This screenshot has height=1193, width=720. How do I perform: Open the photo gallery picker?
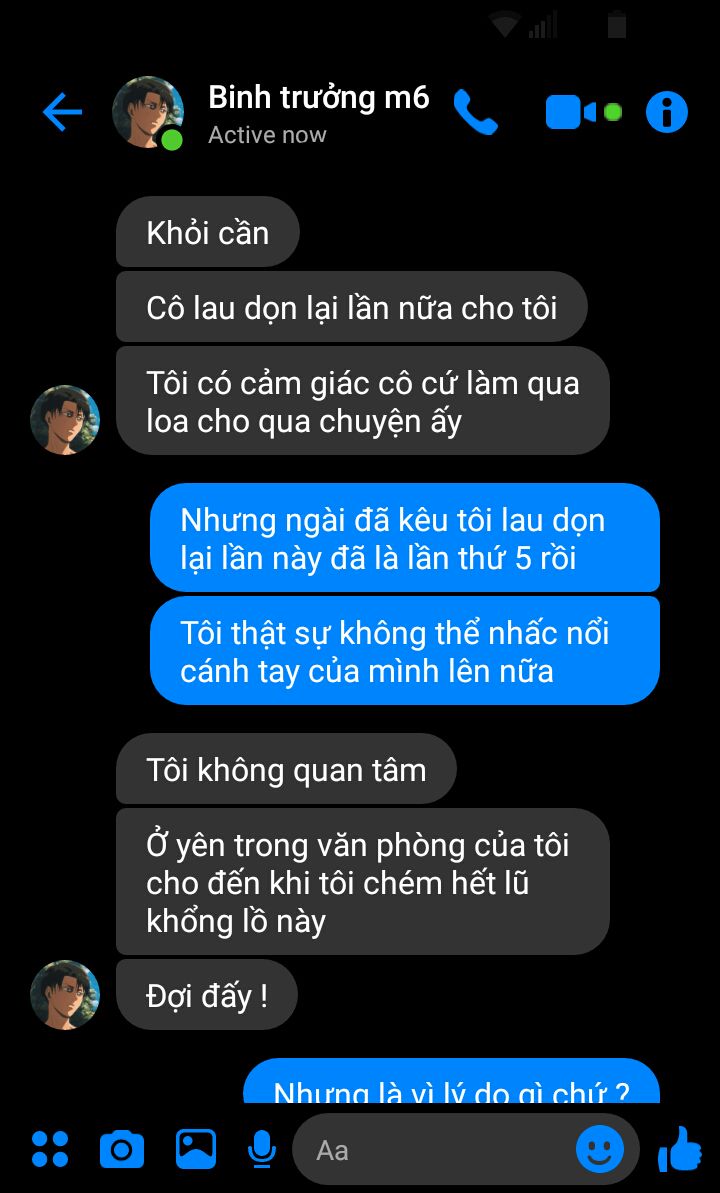click(196, 1149)
